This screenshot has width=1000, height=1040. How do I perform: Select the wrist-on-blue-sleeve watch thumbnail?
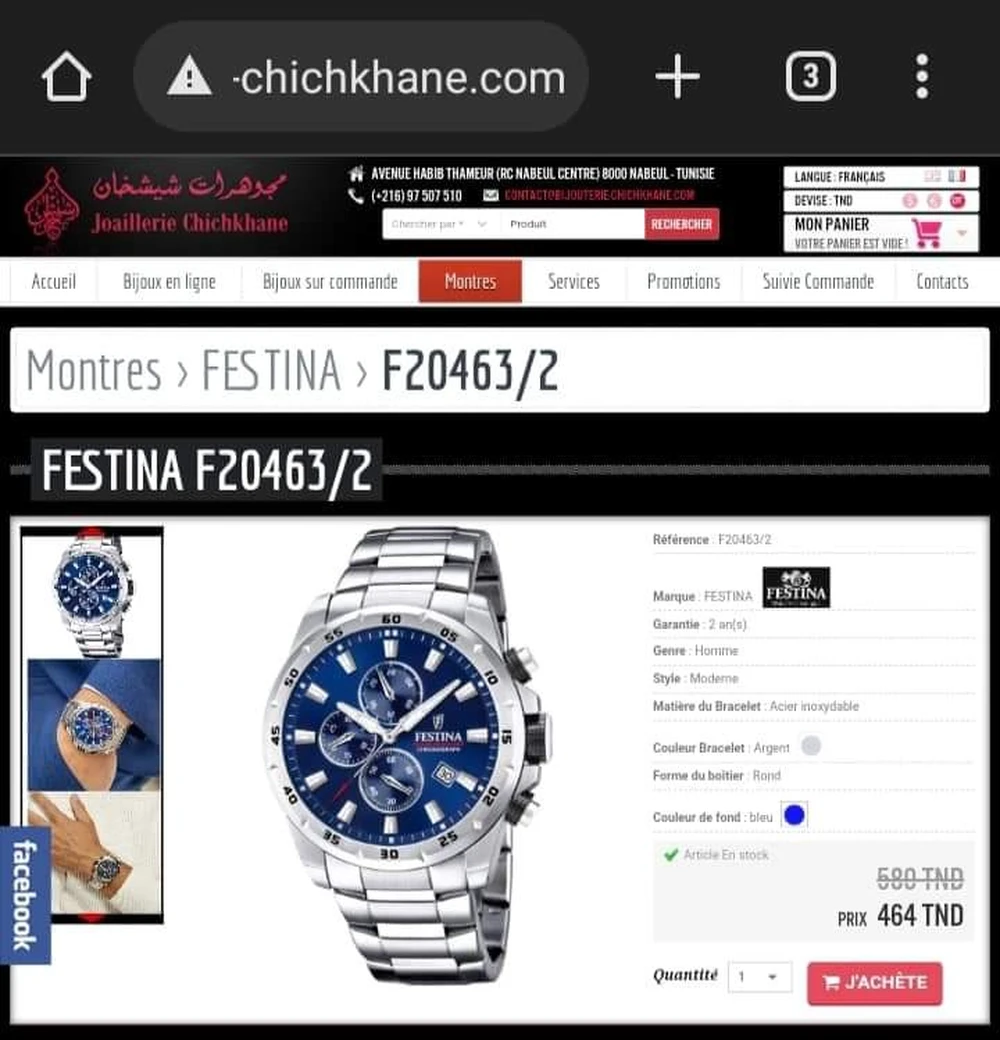tap(93, 724)
